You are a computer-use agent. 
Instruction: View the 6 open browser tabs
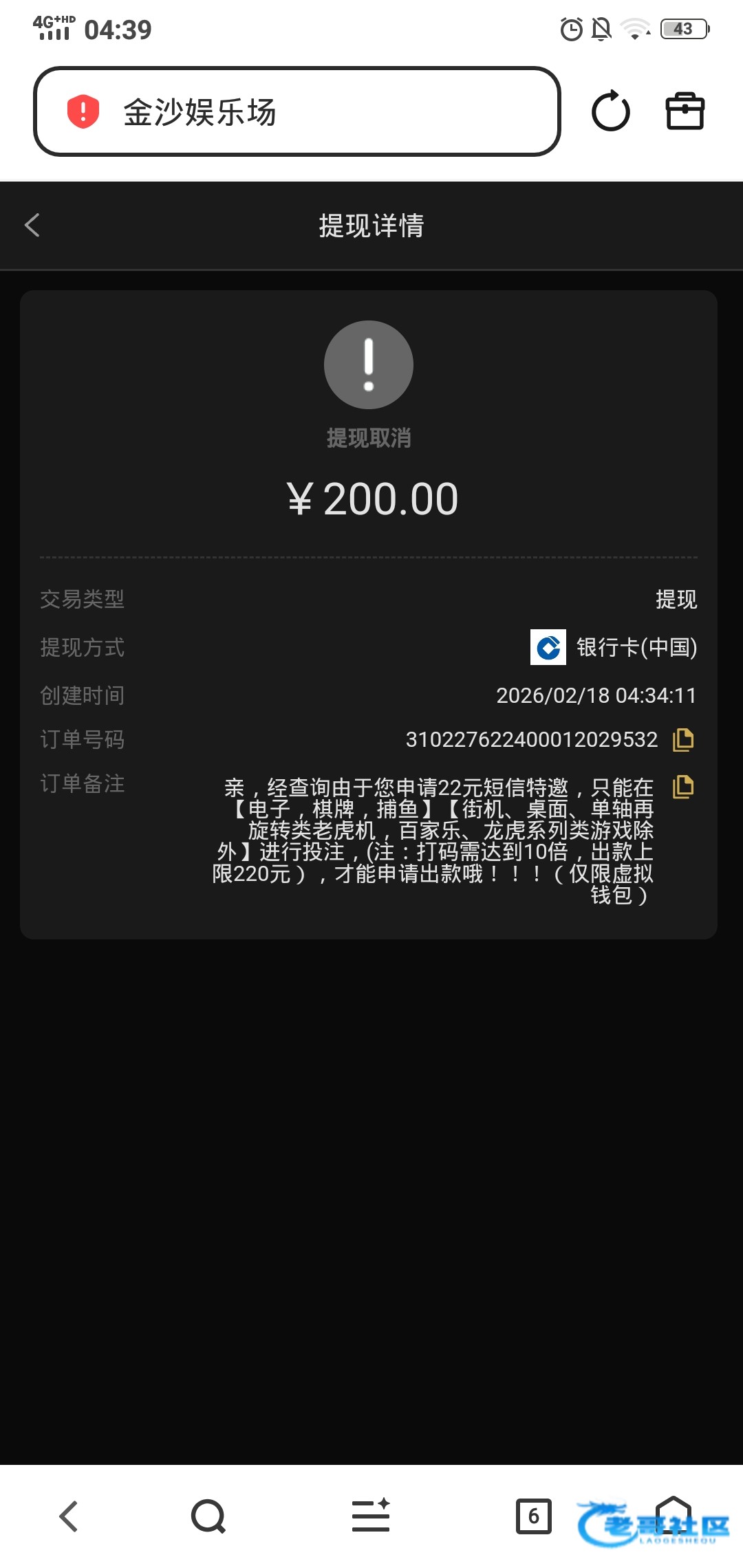point(533,1516)
